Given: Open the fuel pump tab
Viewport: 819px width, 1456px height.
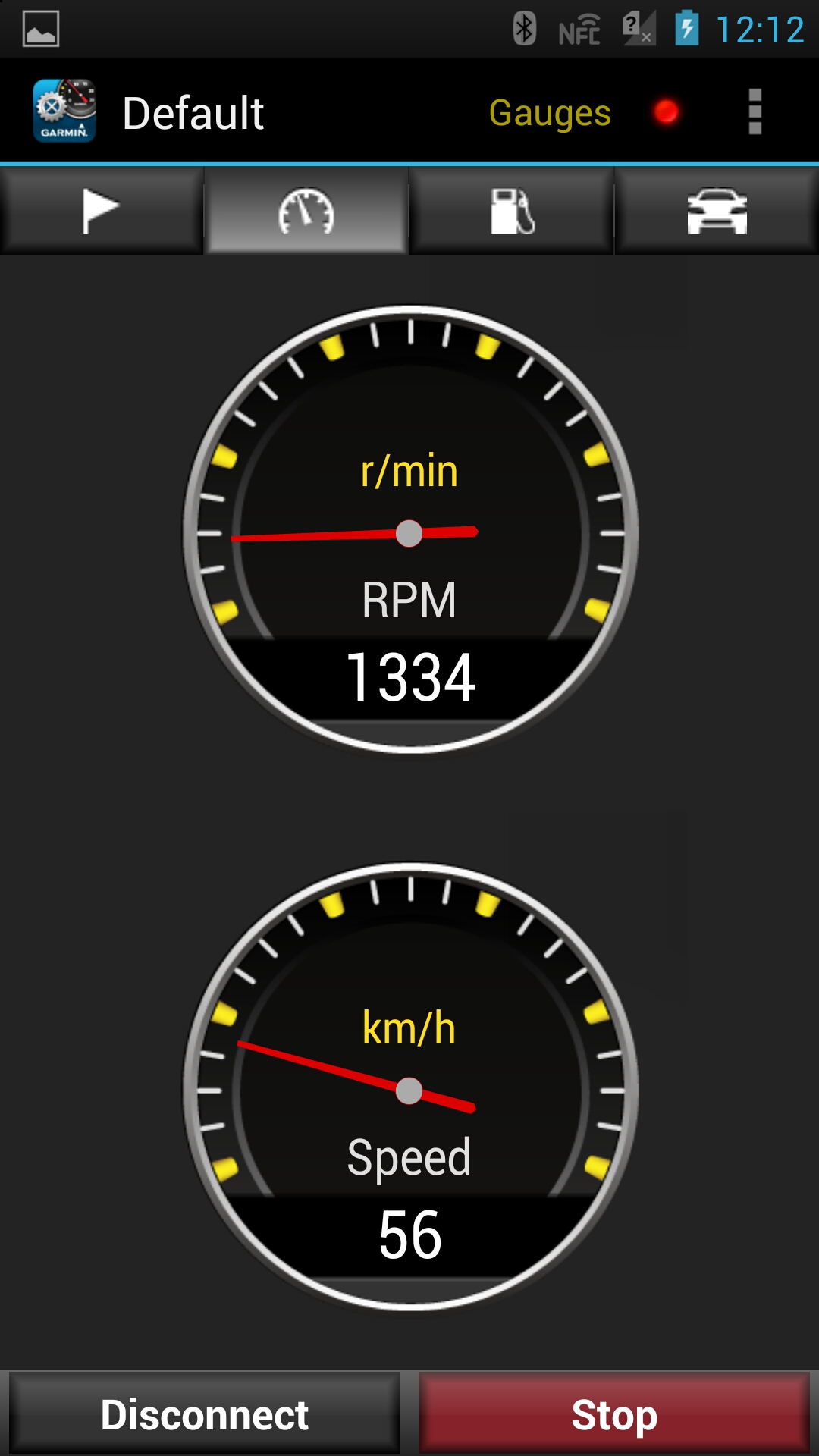Looking at the screenshot, I should 512,211.
